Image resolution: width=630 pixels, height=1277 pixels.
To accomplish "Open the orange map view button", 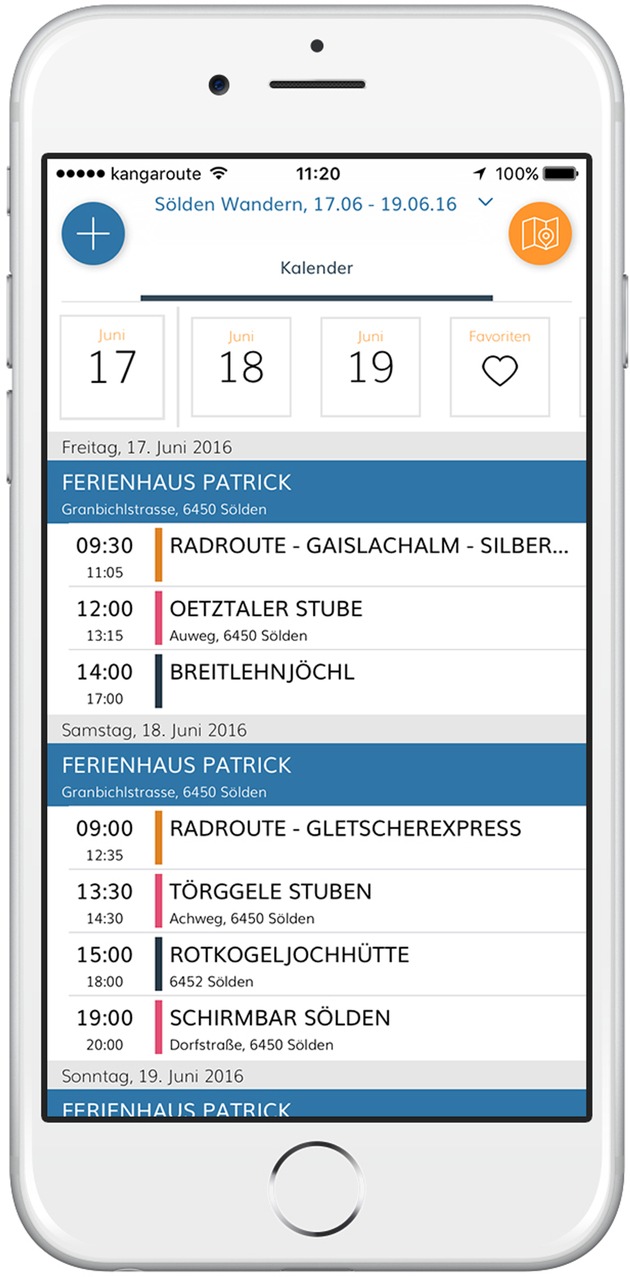I will pyautogui.click(x=540, y=234).
